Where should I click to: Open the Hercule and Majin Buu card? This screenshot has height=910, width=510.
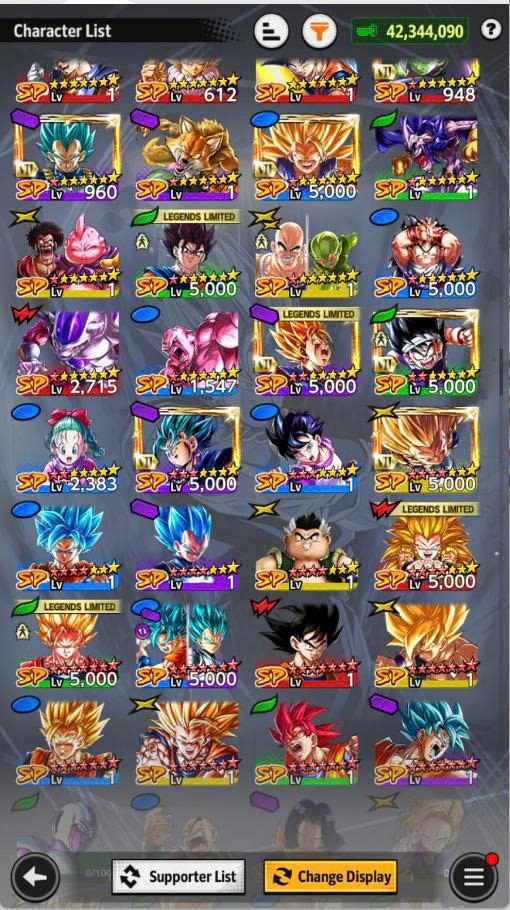pyautogui.click(x=67, y=255)
